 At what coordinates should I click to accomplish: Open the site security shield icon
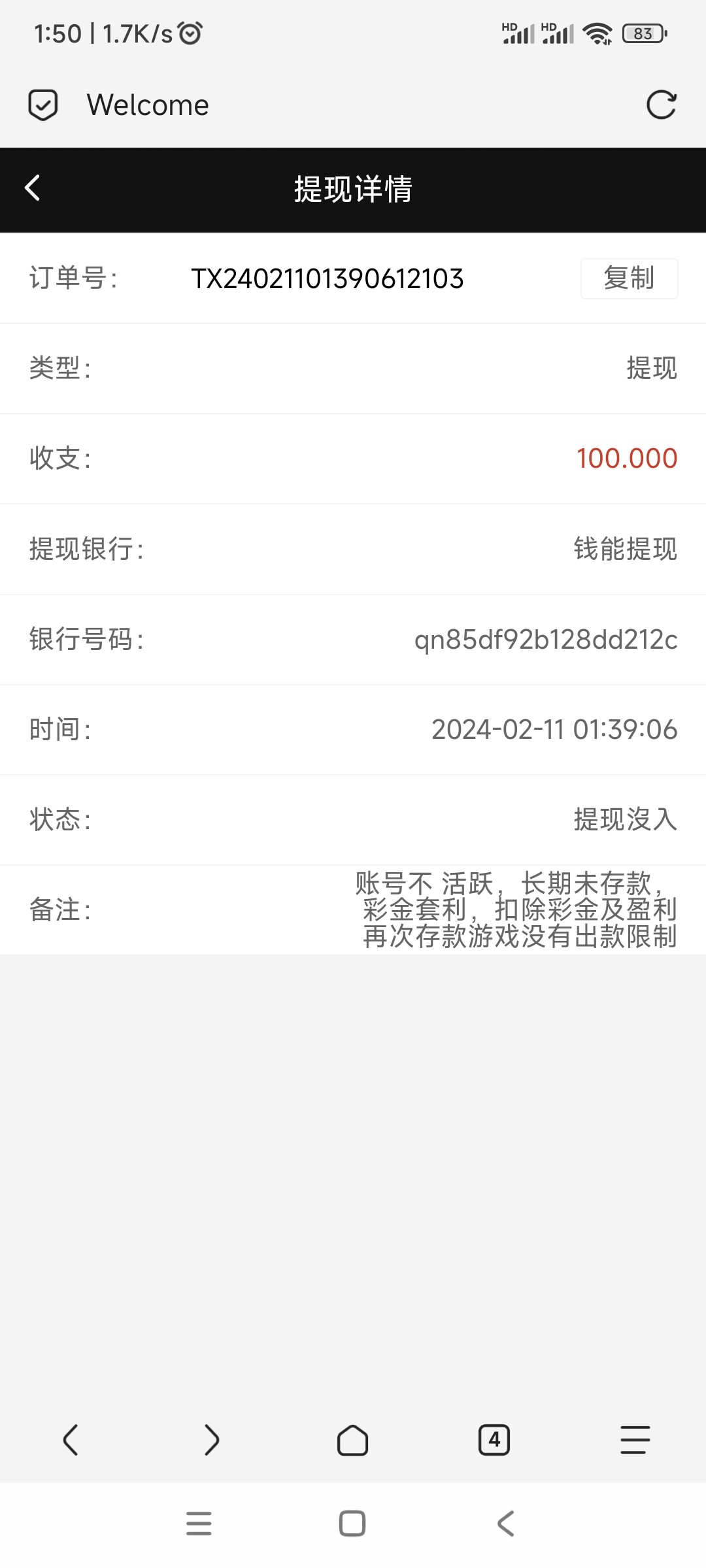[x=43, y=105]
